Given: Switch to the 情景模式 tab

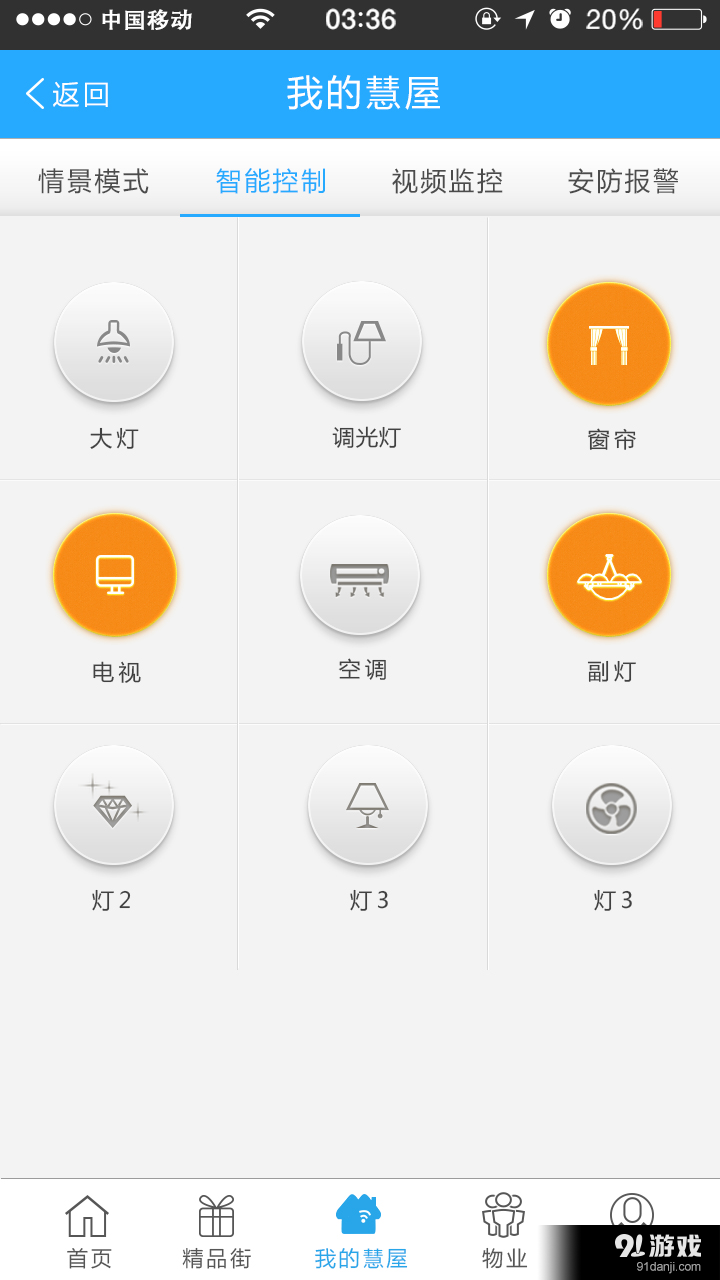Looking at the screenshot, I should click(93, 182).
